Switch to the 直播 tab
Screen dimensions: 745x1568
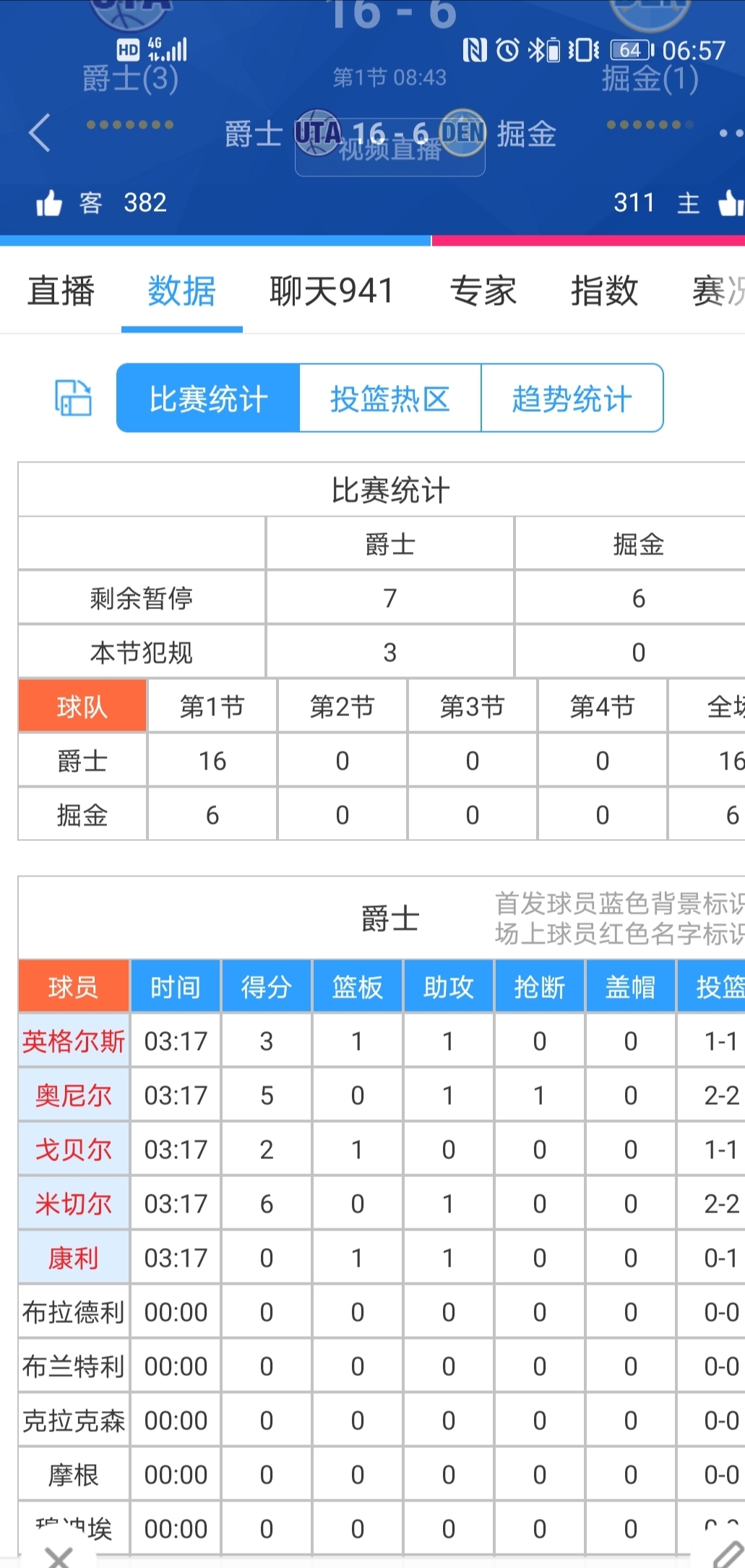(x=61, y=291)
